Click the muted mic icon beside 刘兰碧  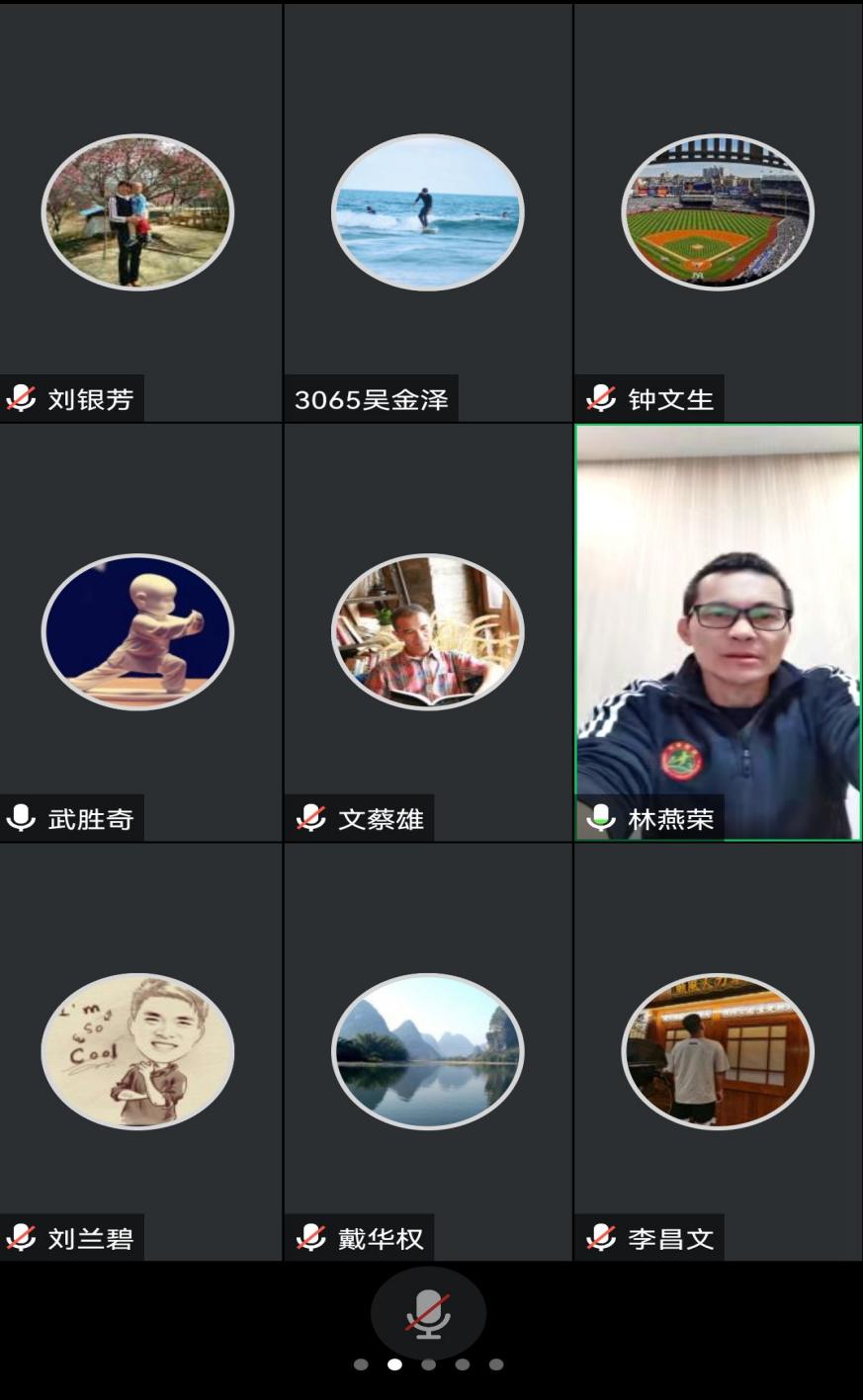pos(21,1236)
